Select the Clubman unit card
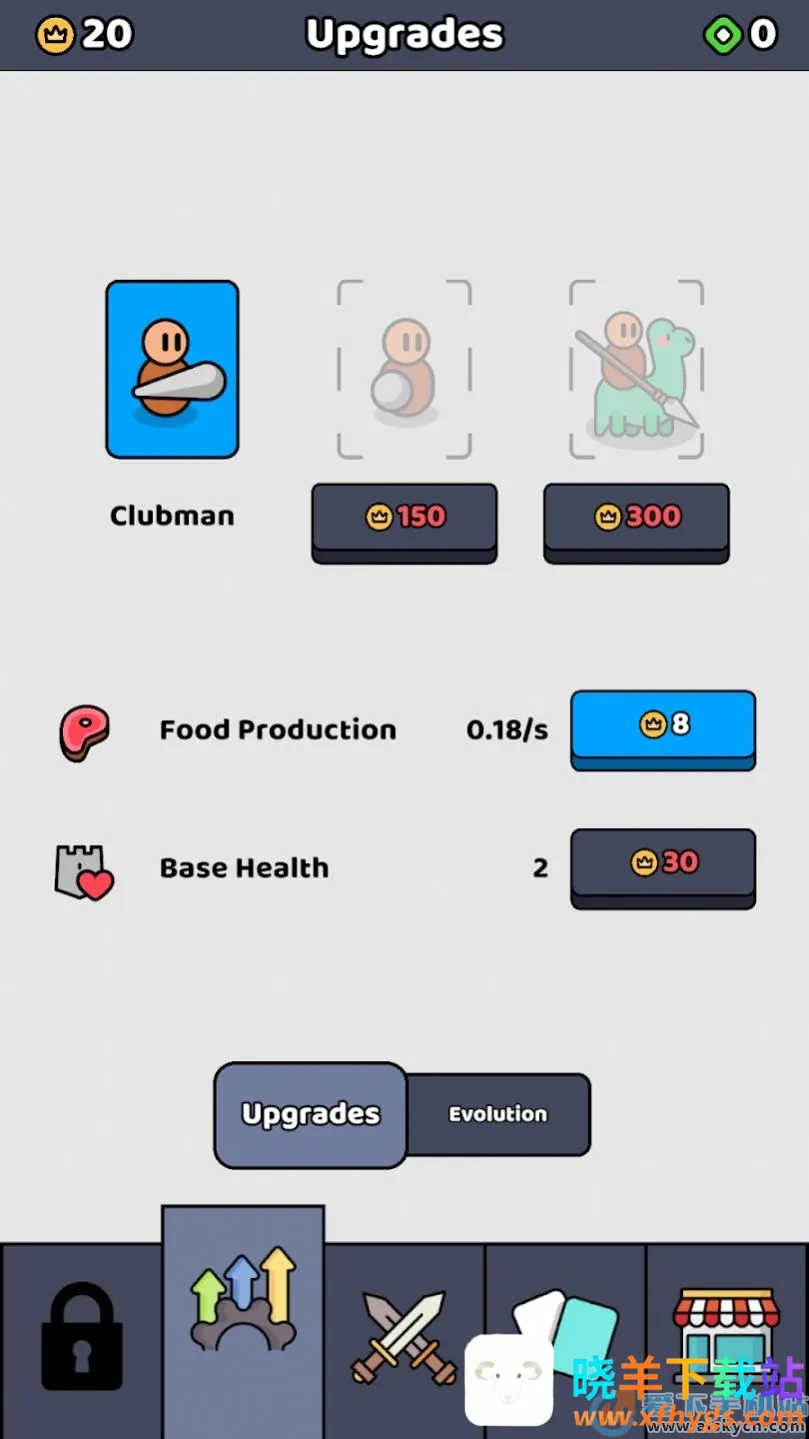Viewport: 809px width, 1439px height. coord(172,369)
